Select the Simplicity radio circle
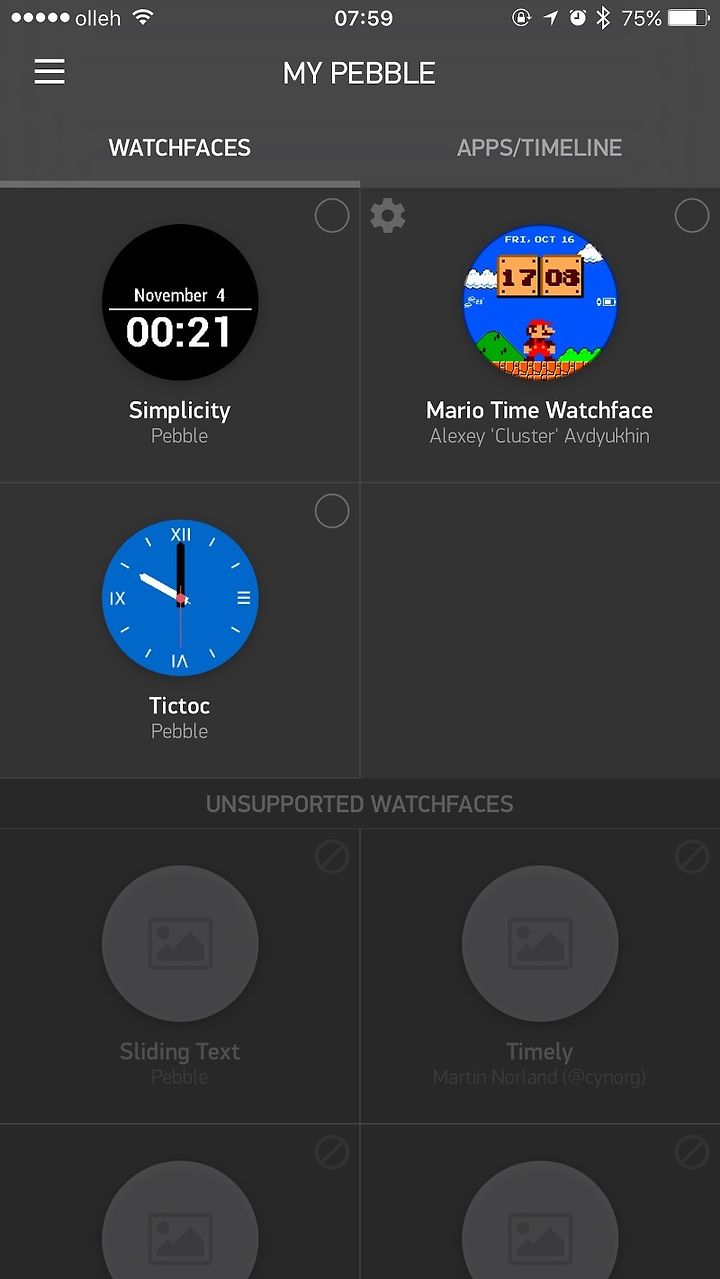This screenshot has width=720, height=1279. (x=332, y=215)
